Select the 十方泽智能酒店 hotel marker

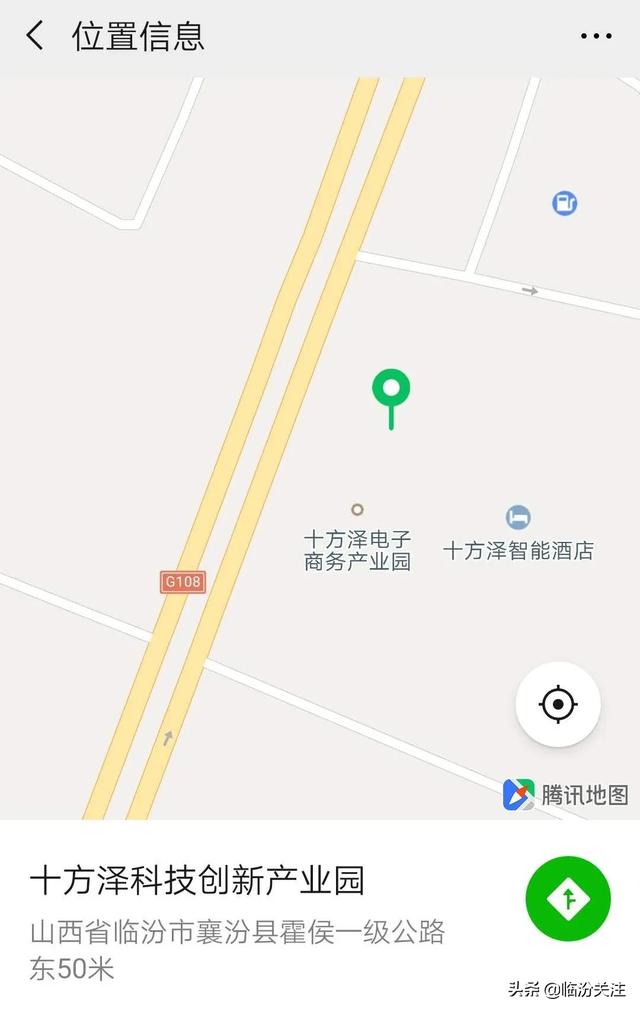tap(518, 518)
